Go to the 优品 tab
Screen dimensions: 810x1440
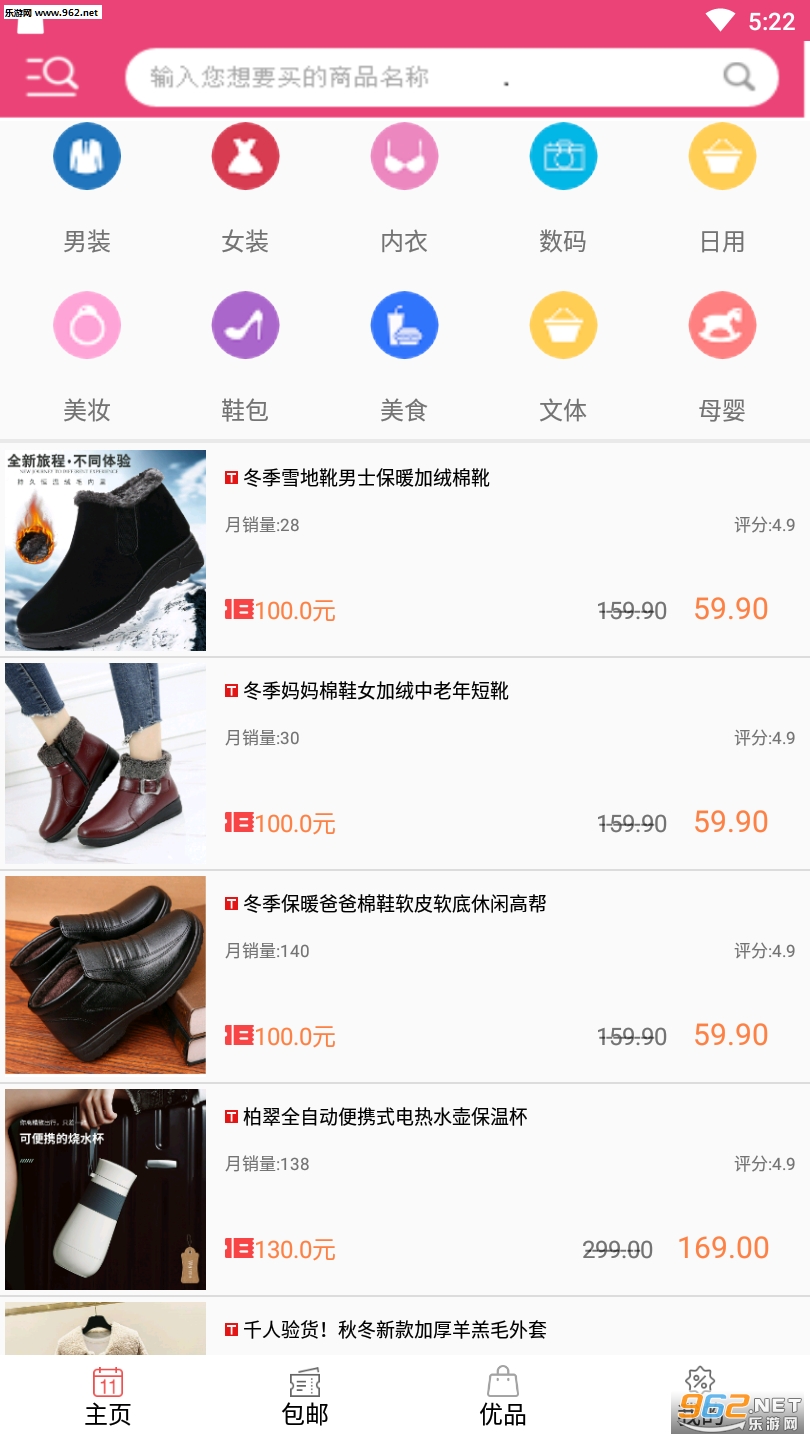pos(503,1396)
